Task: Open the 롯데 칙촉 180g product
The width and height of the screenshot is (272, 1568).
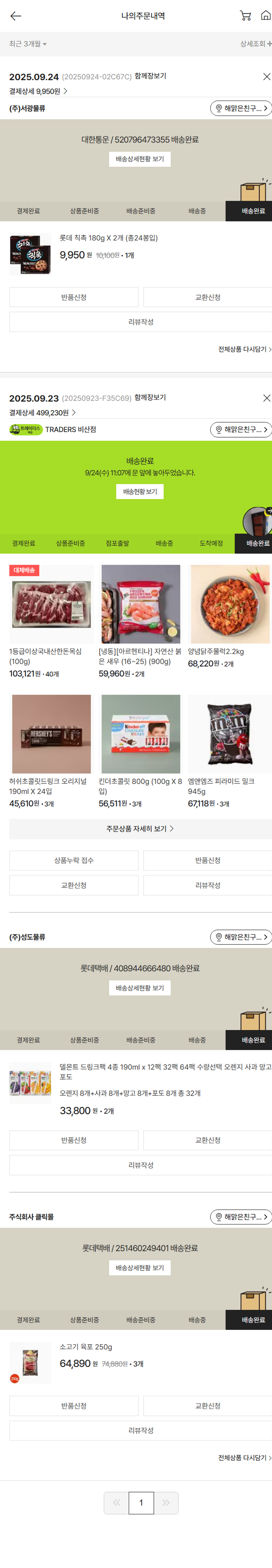Action: 108,238
